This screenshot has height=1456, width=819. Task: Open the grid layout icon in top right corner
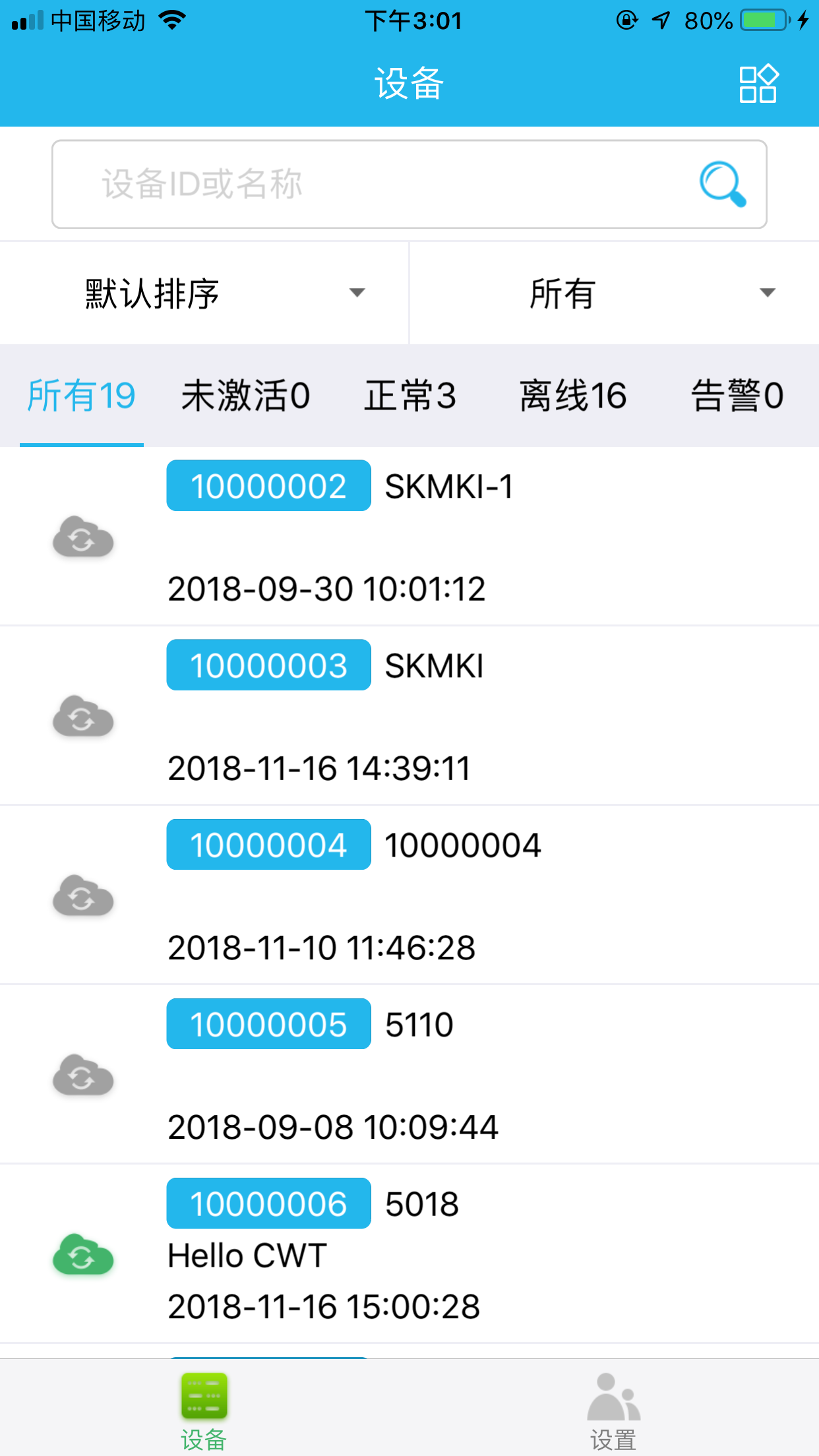click(757, 84)
